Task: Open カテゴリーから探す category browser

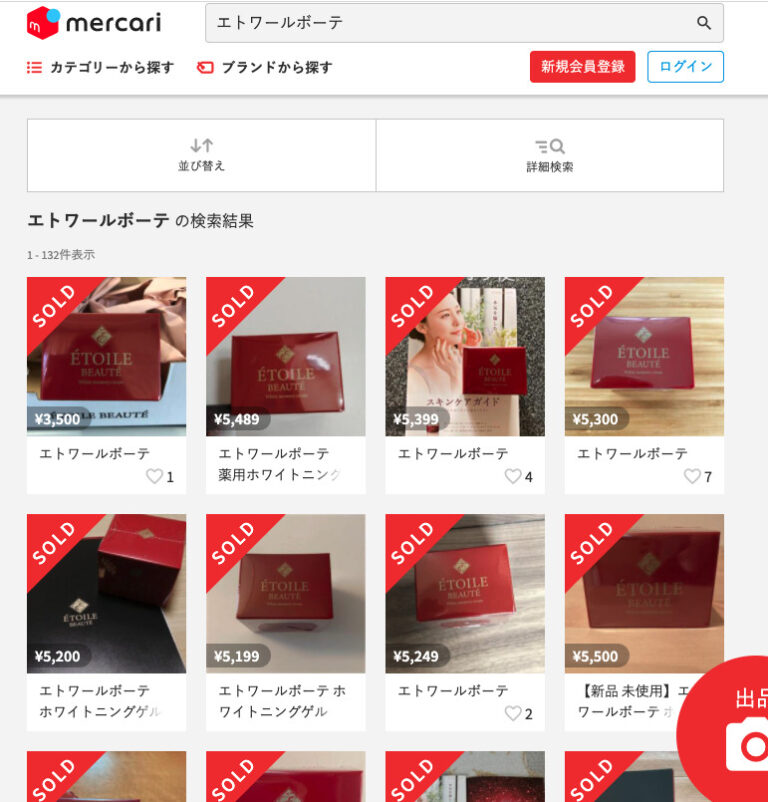Action: coord(100,67)
